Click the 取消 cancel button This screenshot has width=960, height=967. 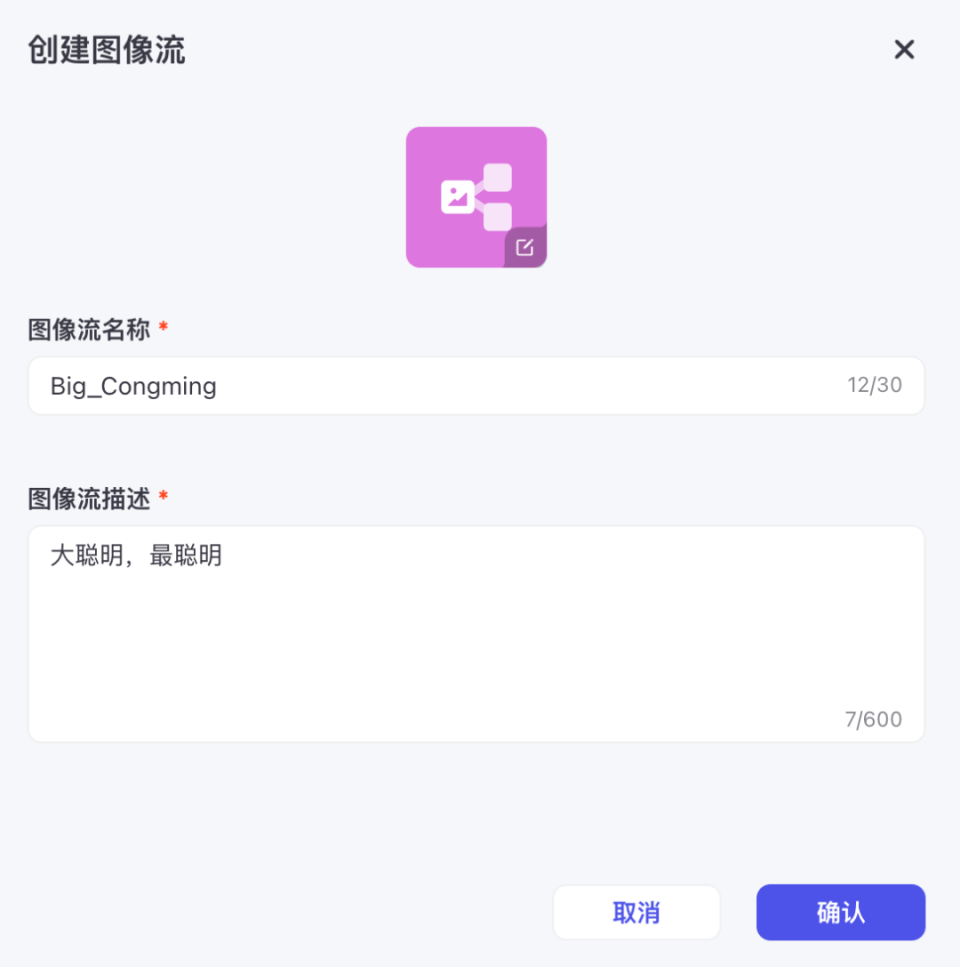(x=636, y=912)
